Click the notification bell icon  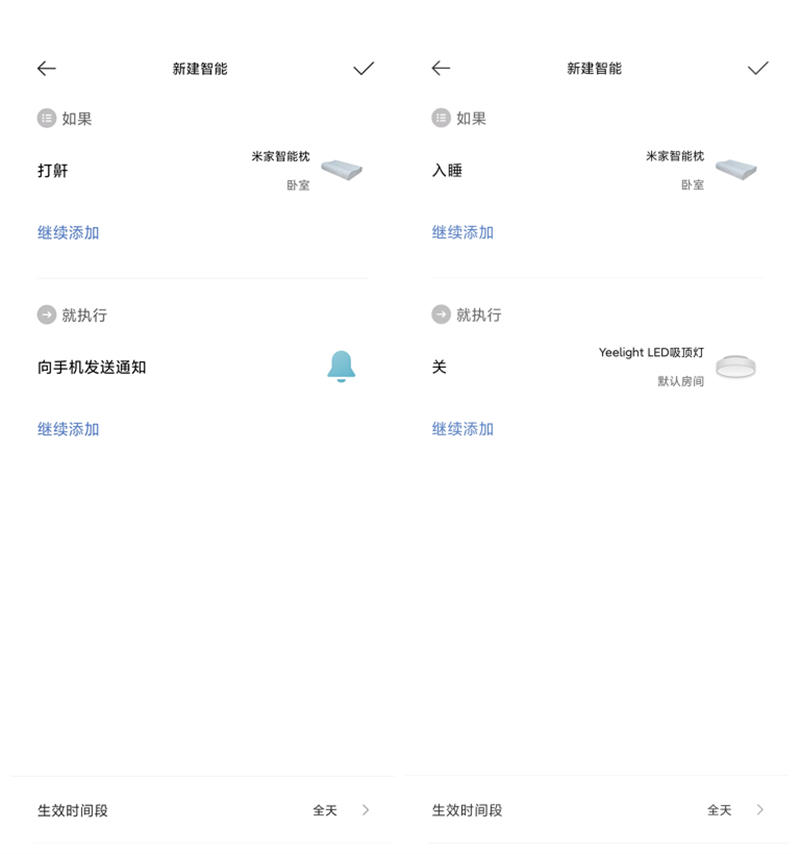[342, 368]
